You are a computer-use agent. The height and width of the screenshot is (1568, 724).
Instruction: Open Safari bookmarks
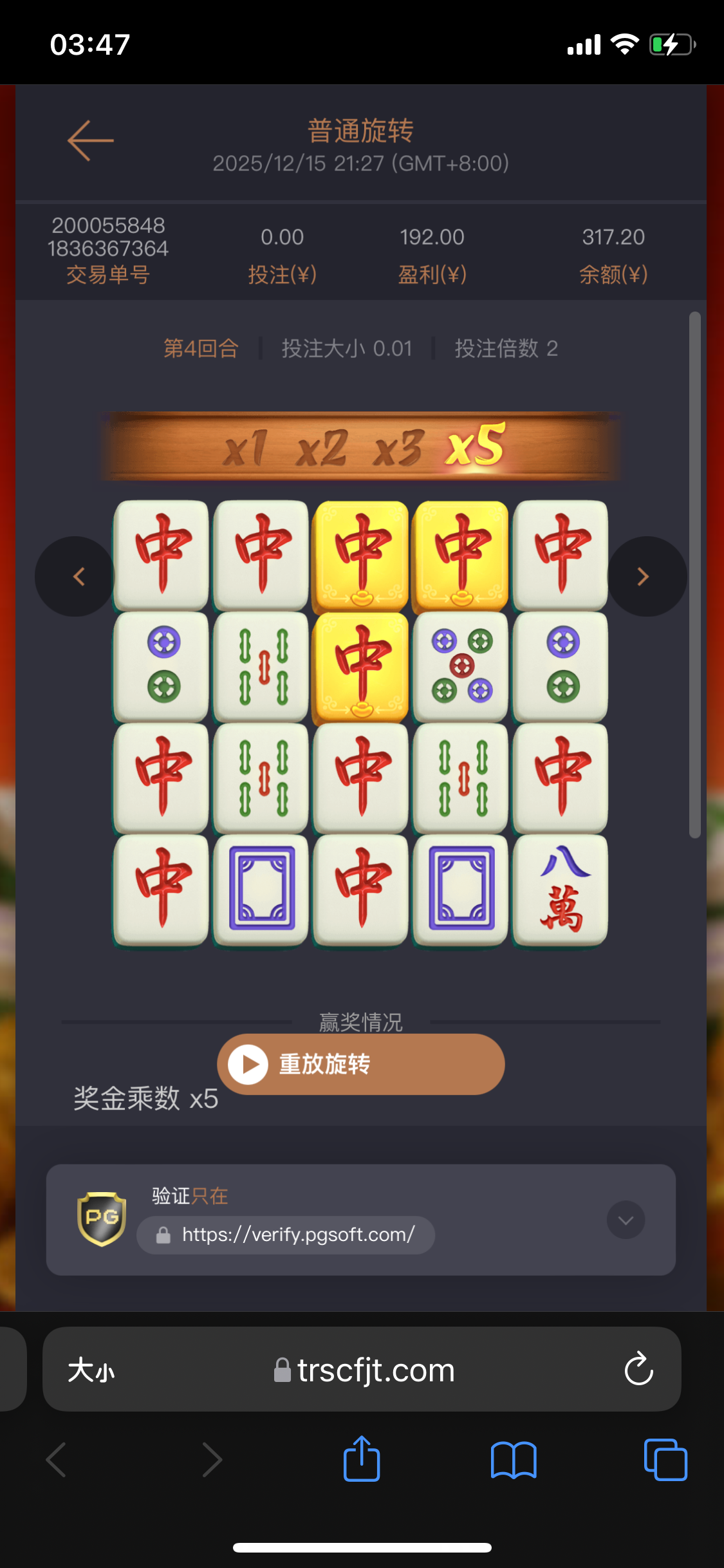pyautogui.click(x=513, y=1459)
